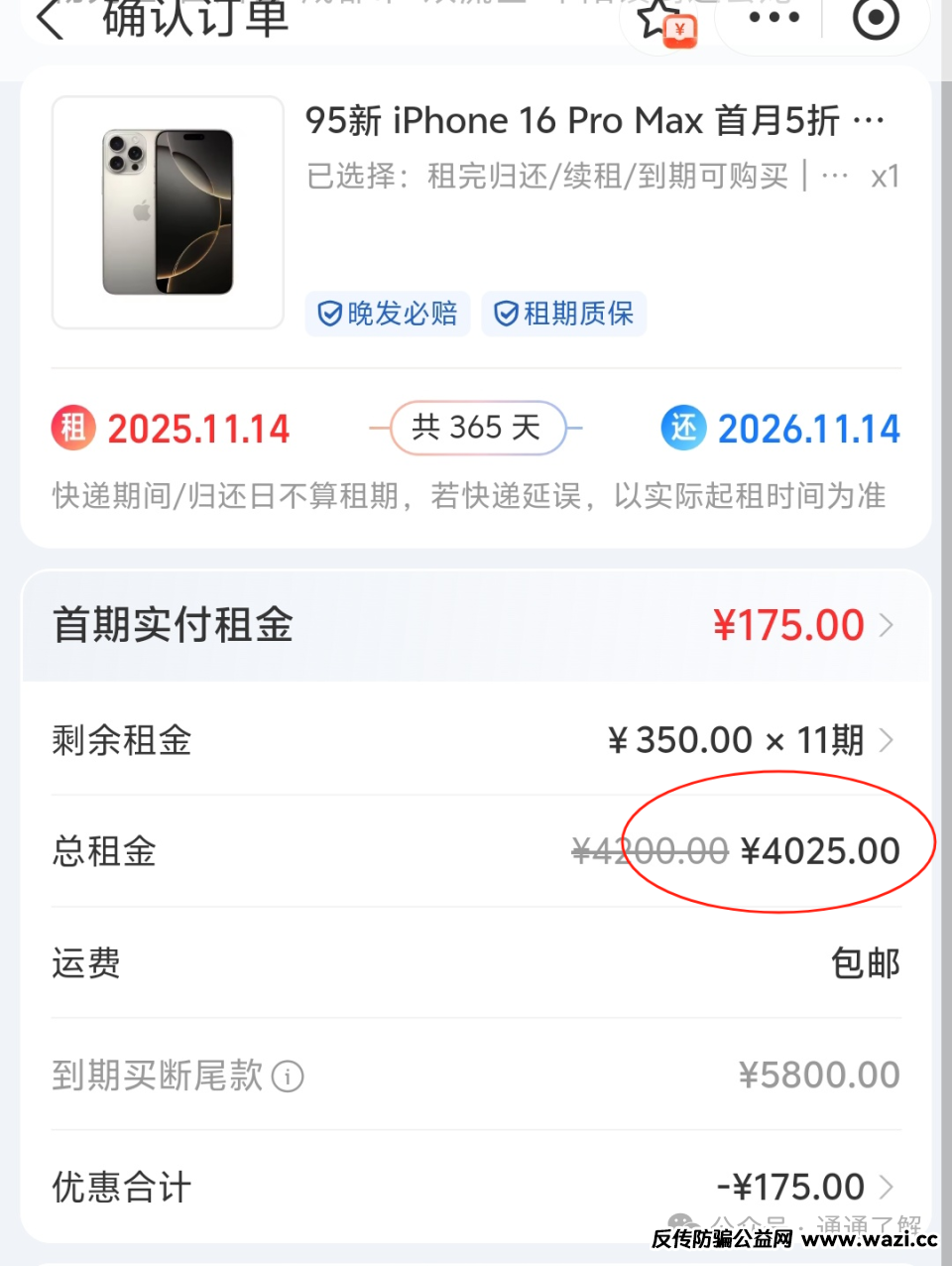Screen dimensions: 952x1266
Task: Tap the star favorite icon in the top bar
Action: coord(657,18)
